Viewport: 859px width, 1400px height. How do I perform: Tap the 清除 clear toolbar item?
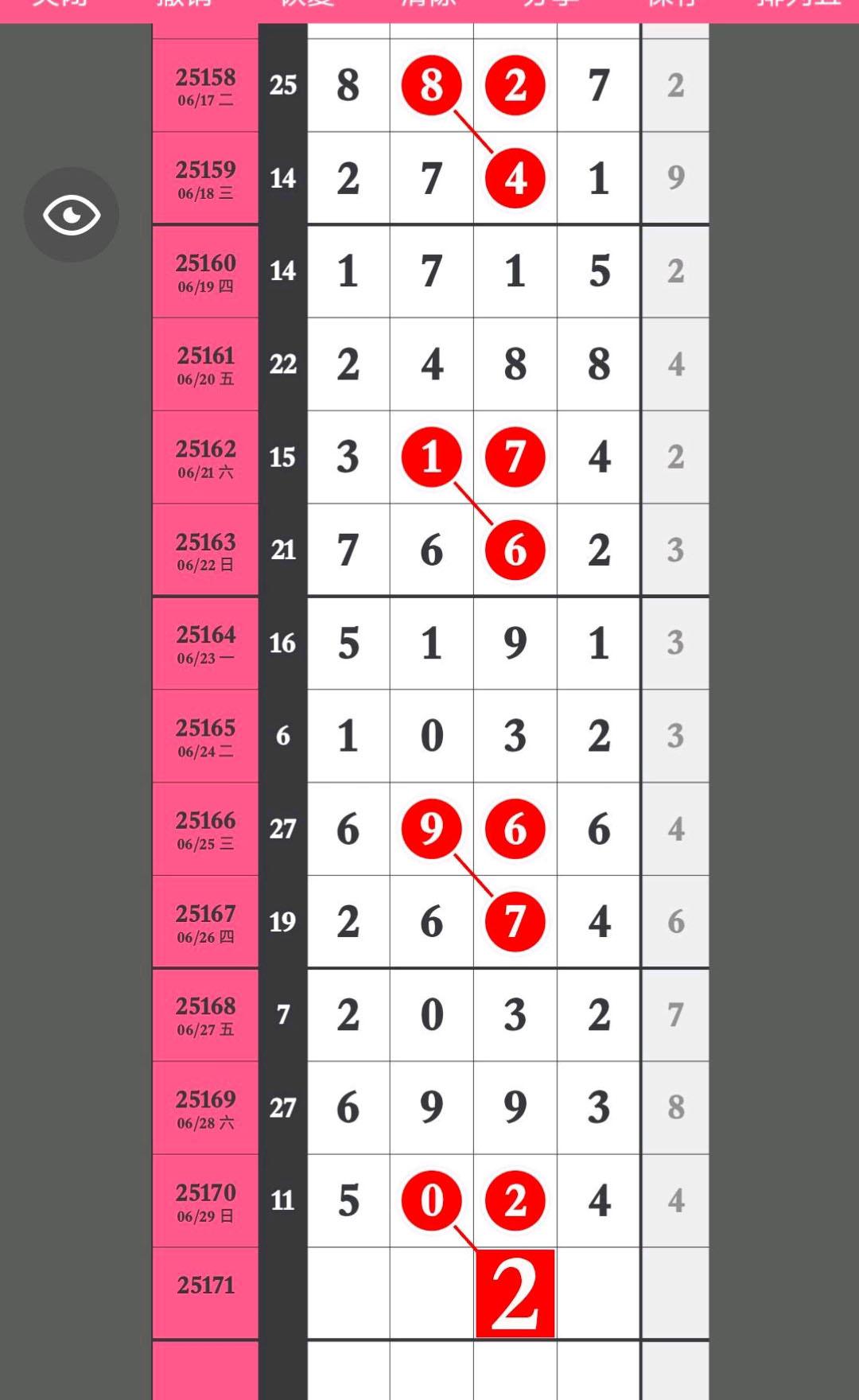[428, 4]
